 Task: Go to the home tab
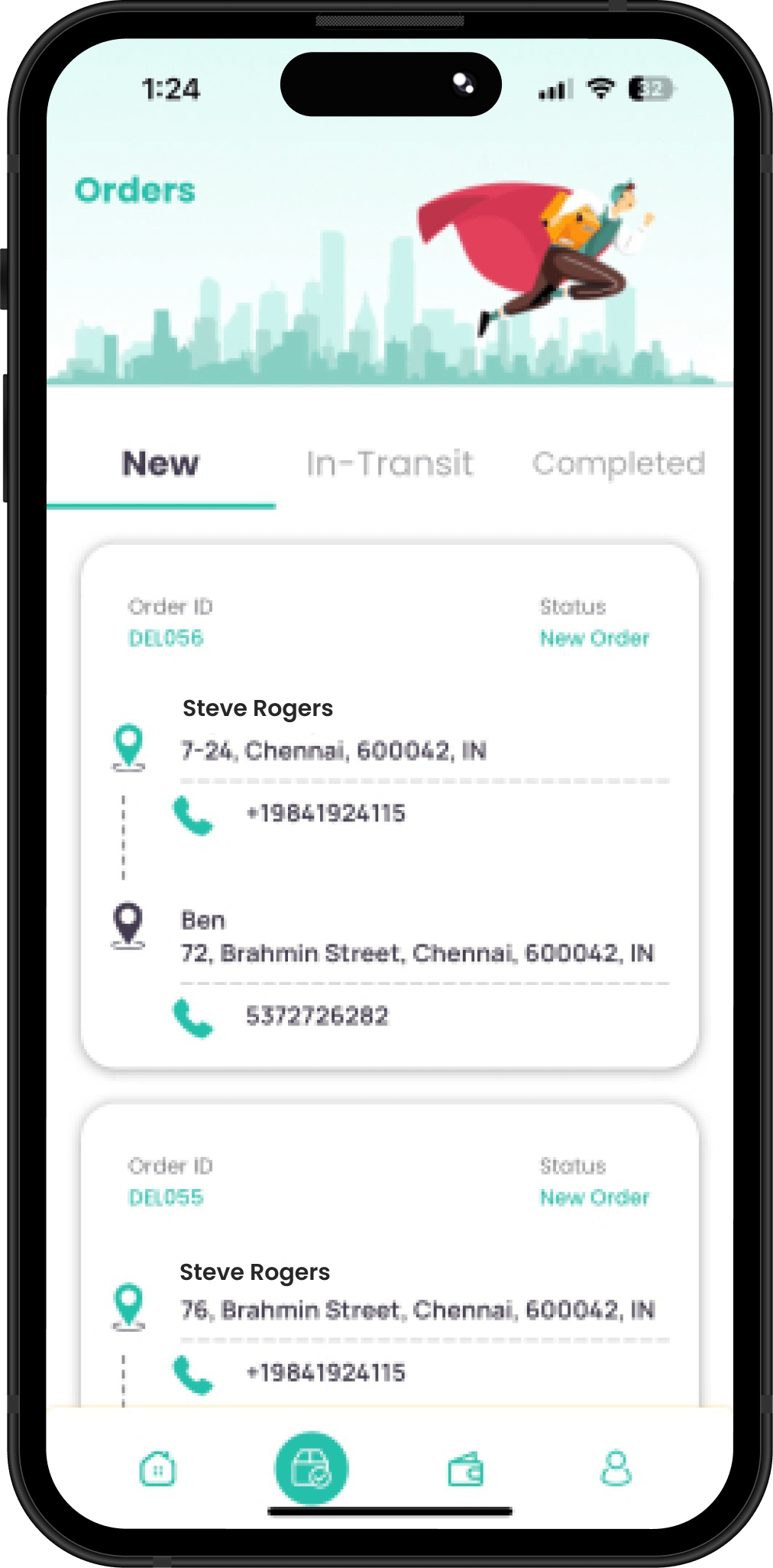157,1469
